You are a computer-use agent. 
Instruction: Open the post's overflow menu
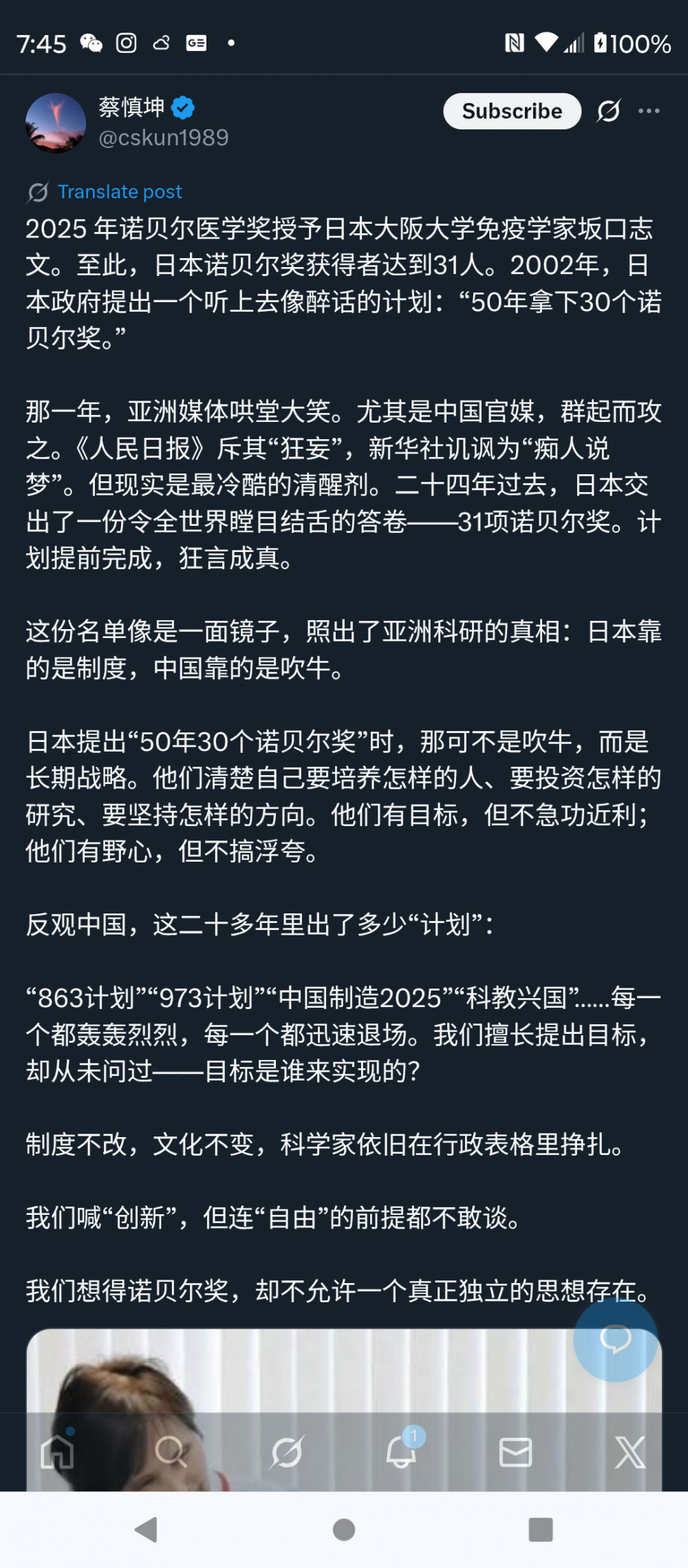pyautogui.click(x=649, y=111)
